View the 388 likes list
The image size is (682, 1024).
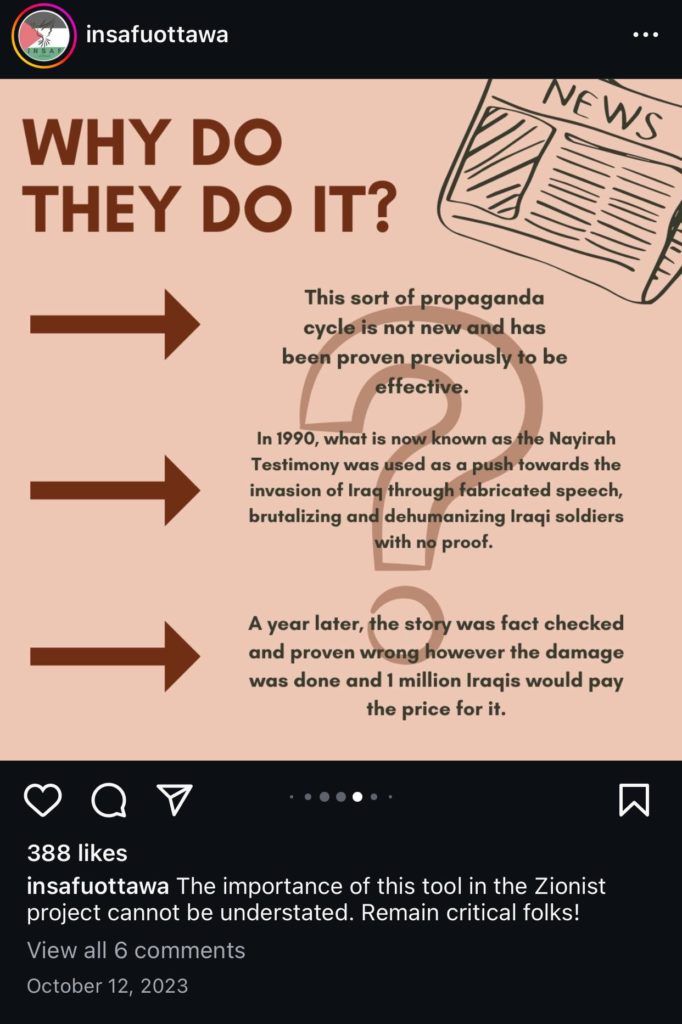point(77,852)
